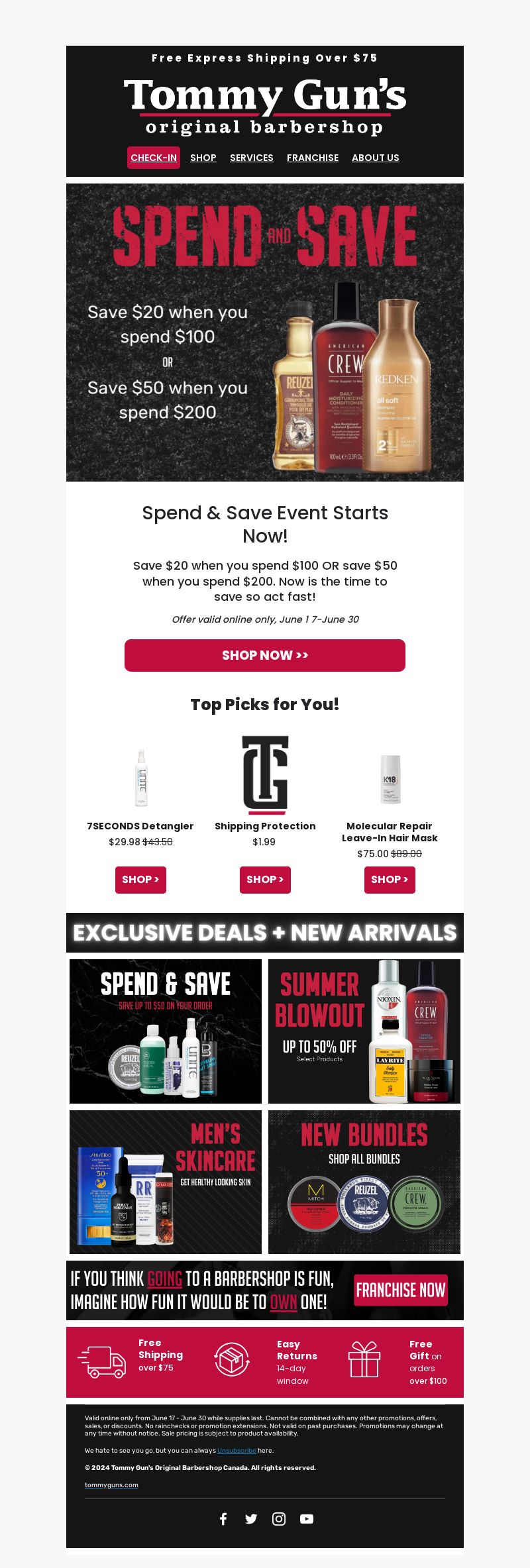This screenshot has width=530, height=1568.
Task: Tap the FRANCHISE NOW banner button
Action: coord(400,1290)
